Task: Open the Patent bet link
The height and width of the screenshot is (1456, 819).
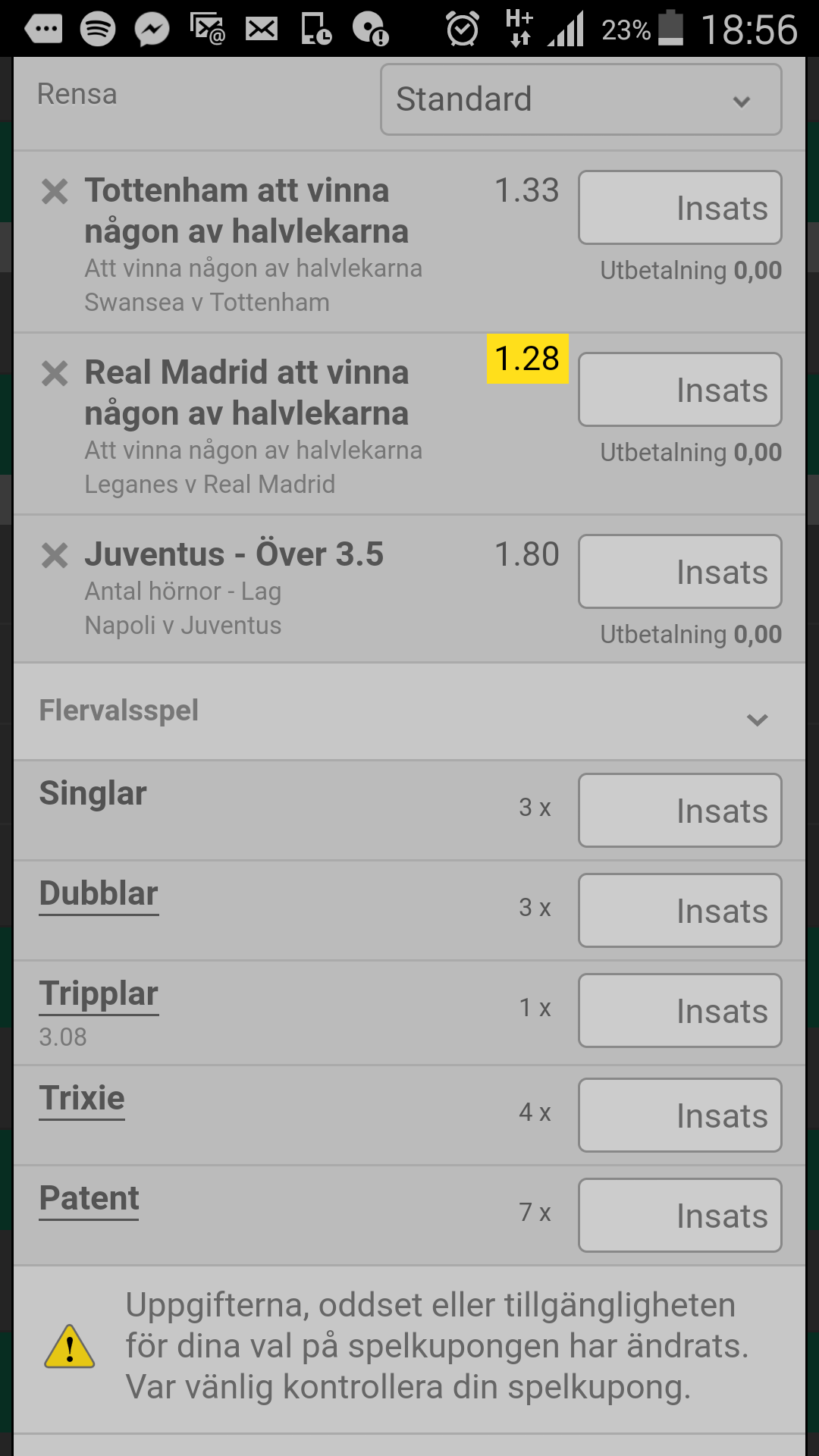Action: click(89, 1199)
